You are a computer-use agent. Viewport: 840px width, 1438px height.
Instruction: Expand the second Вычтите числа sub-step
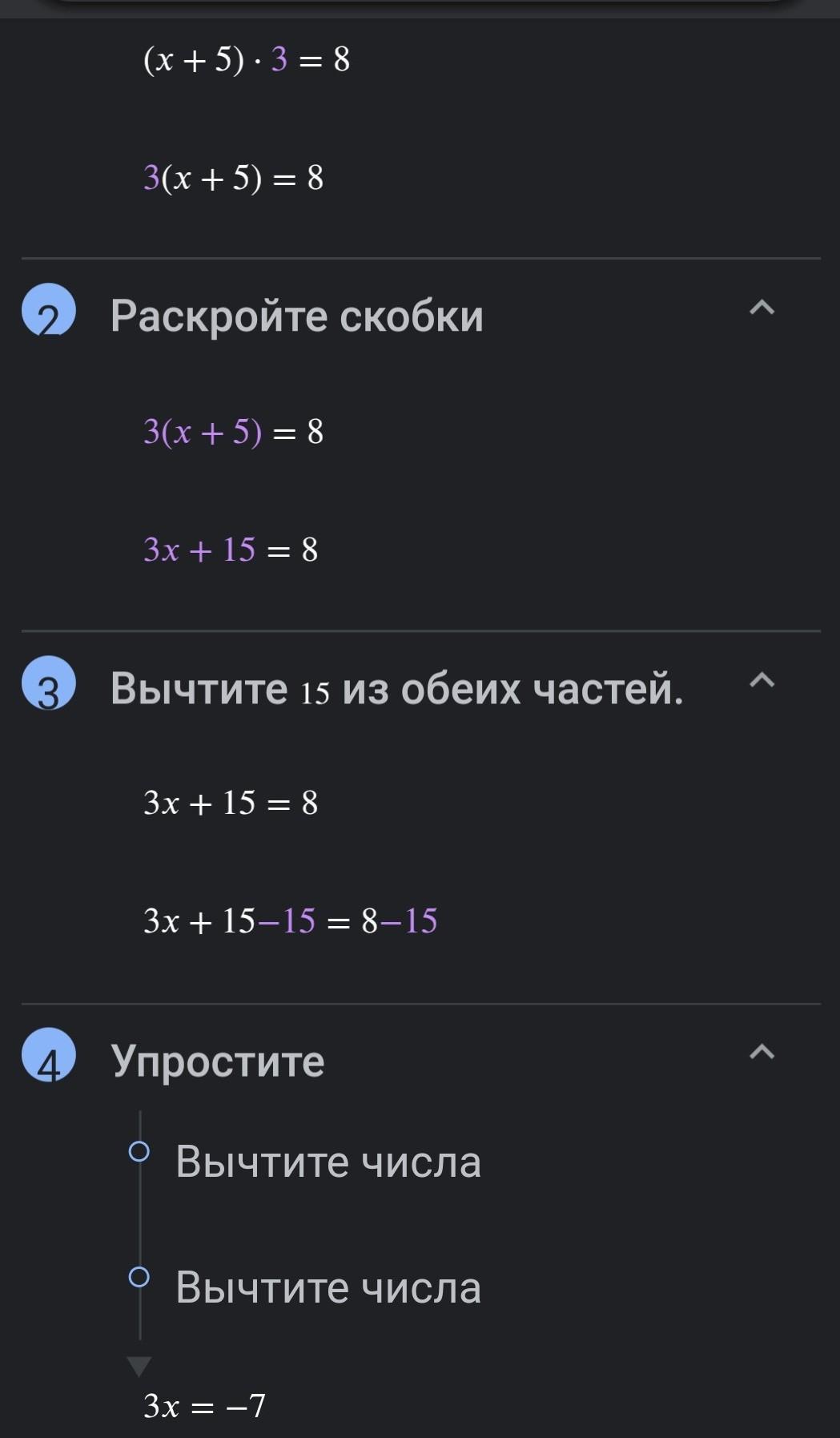(328, 1287)
